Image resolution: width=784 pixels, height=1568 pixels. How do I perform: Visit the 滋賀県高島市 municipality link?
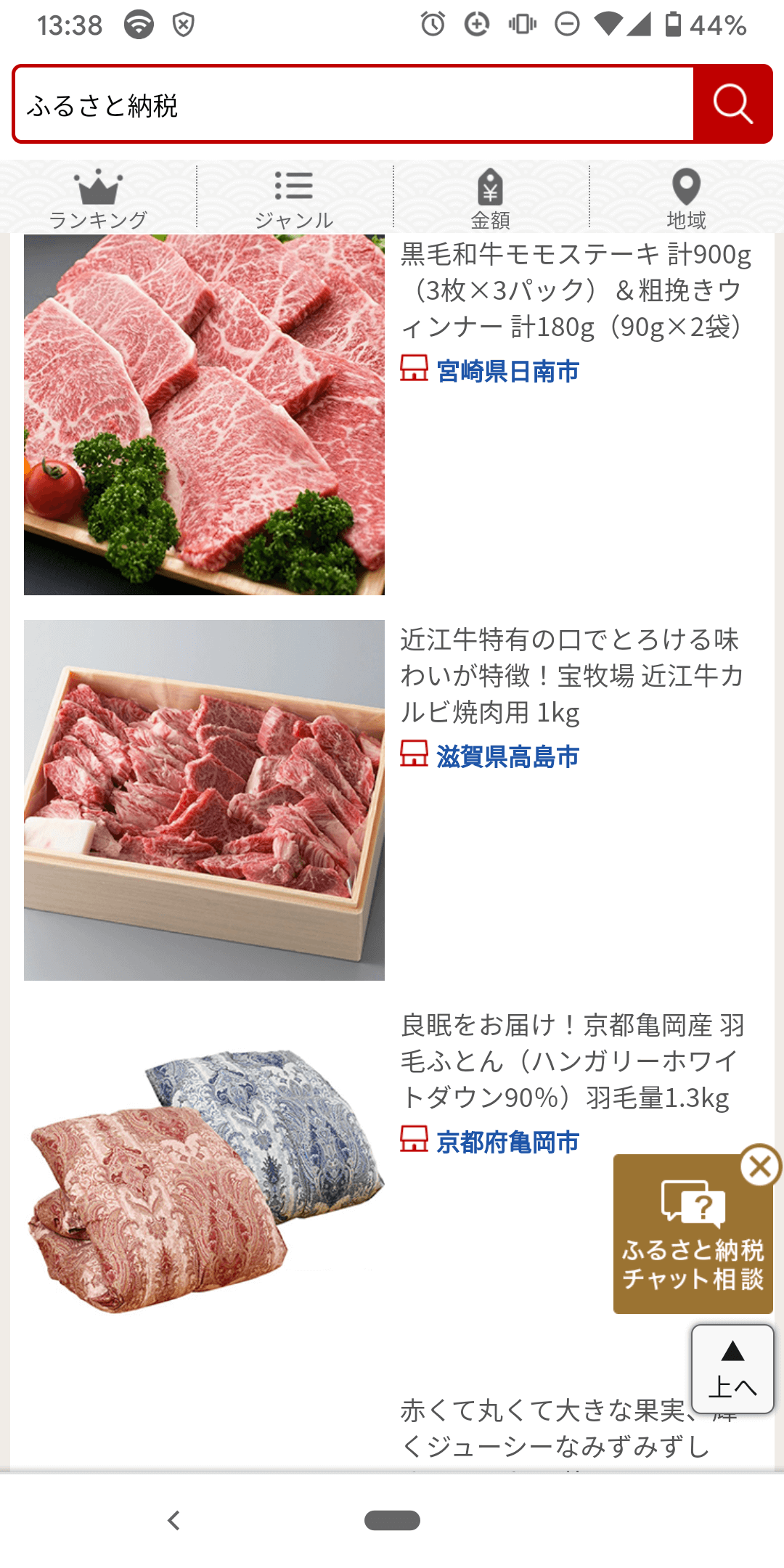507,756
